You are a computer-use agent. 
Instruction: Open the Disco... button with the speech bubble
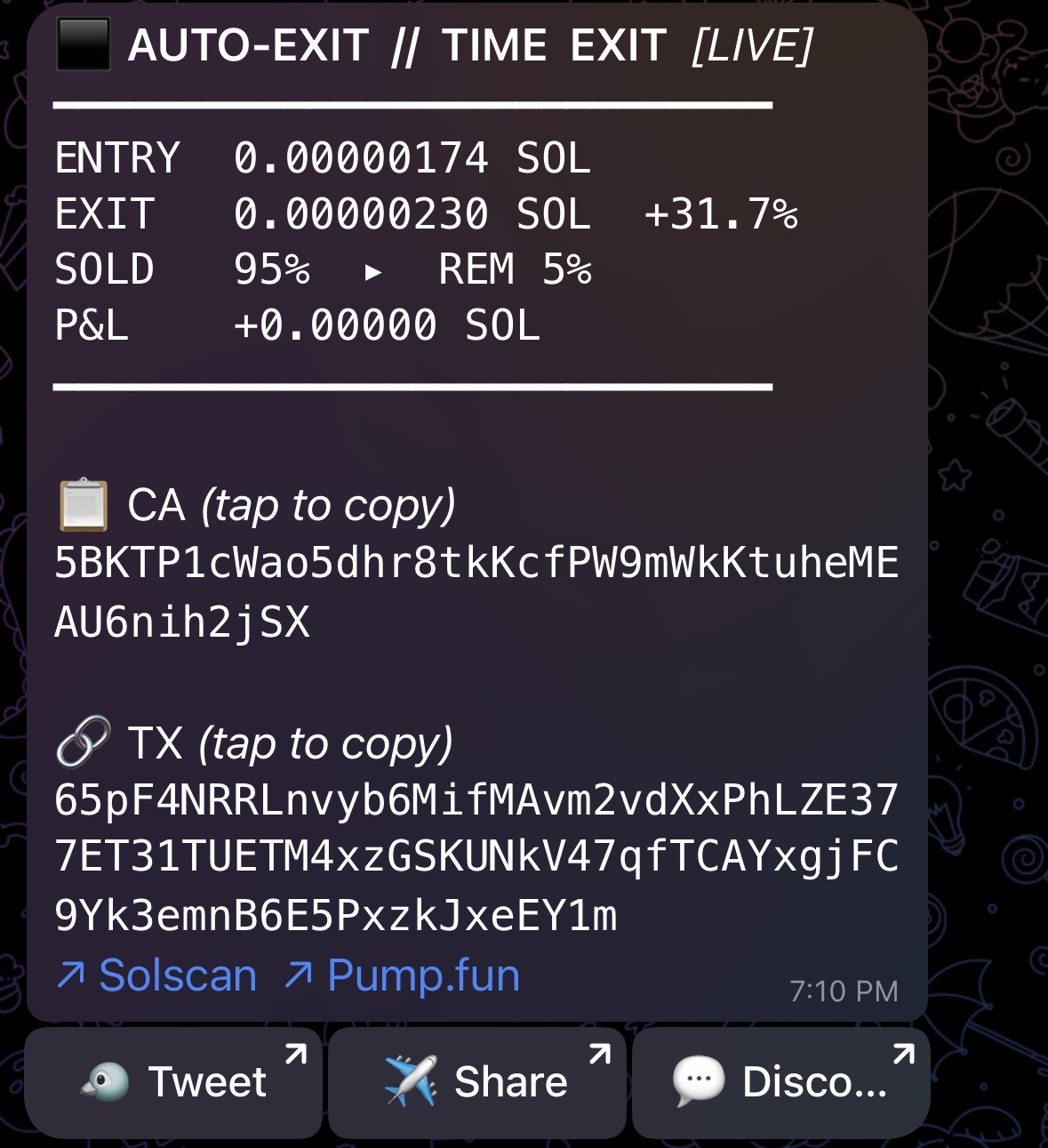780,1082
